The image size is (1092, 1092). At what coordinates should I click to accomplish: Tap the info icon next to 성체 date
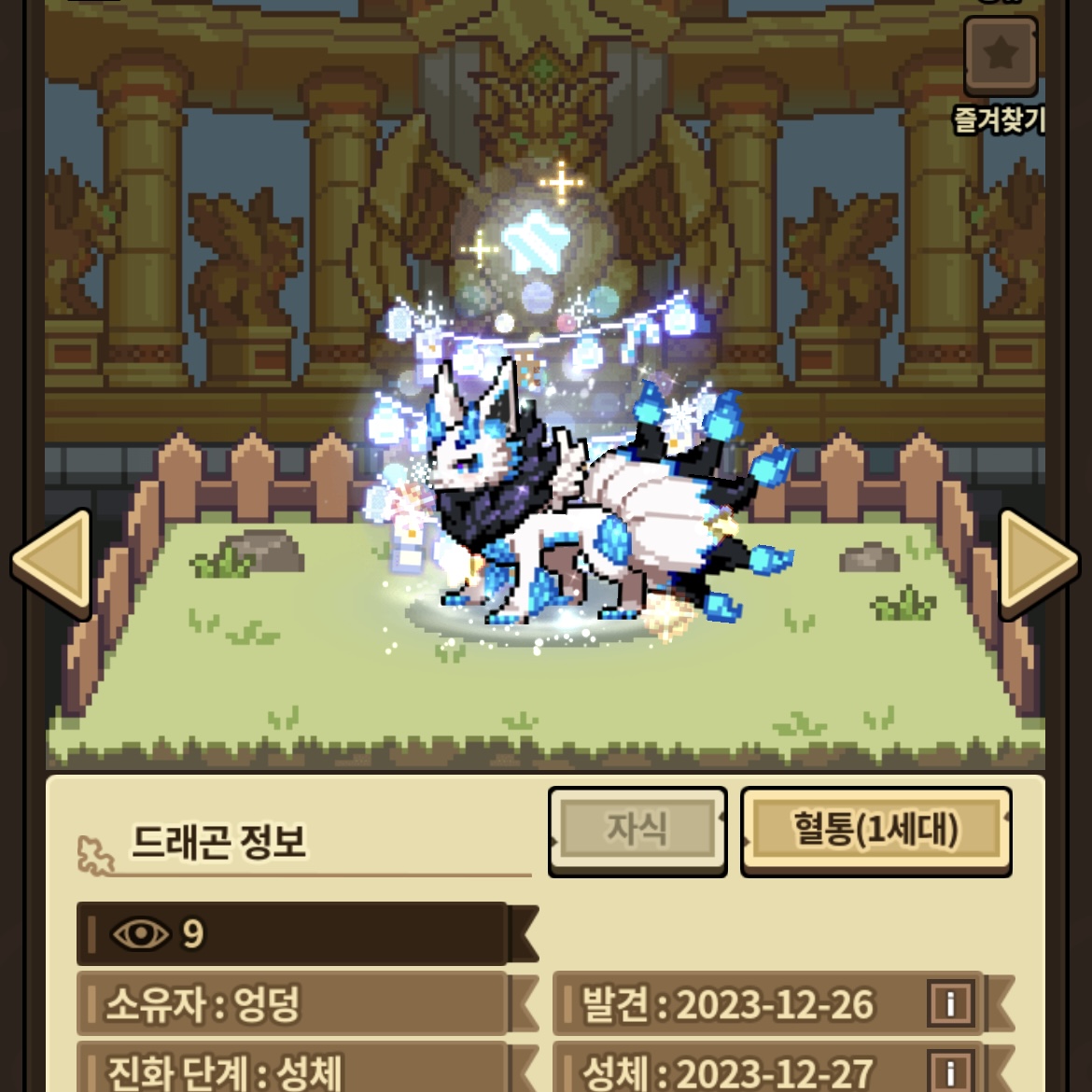point(951,1071)
